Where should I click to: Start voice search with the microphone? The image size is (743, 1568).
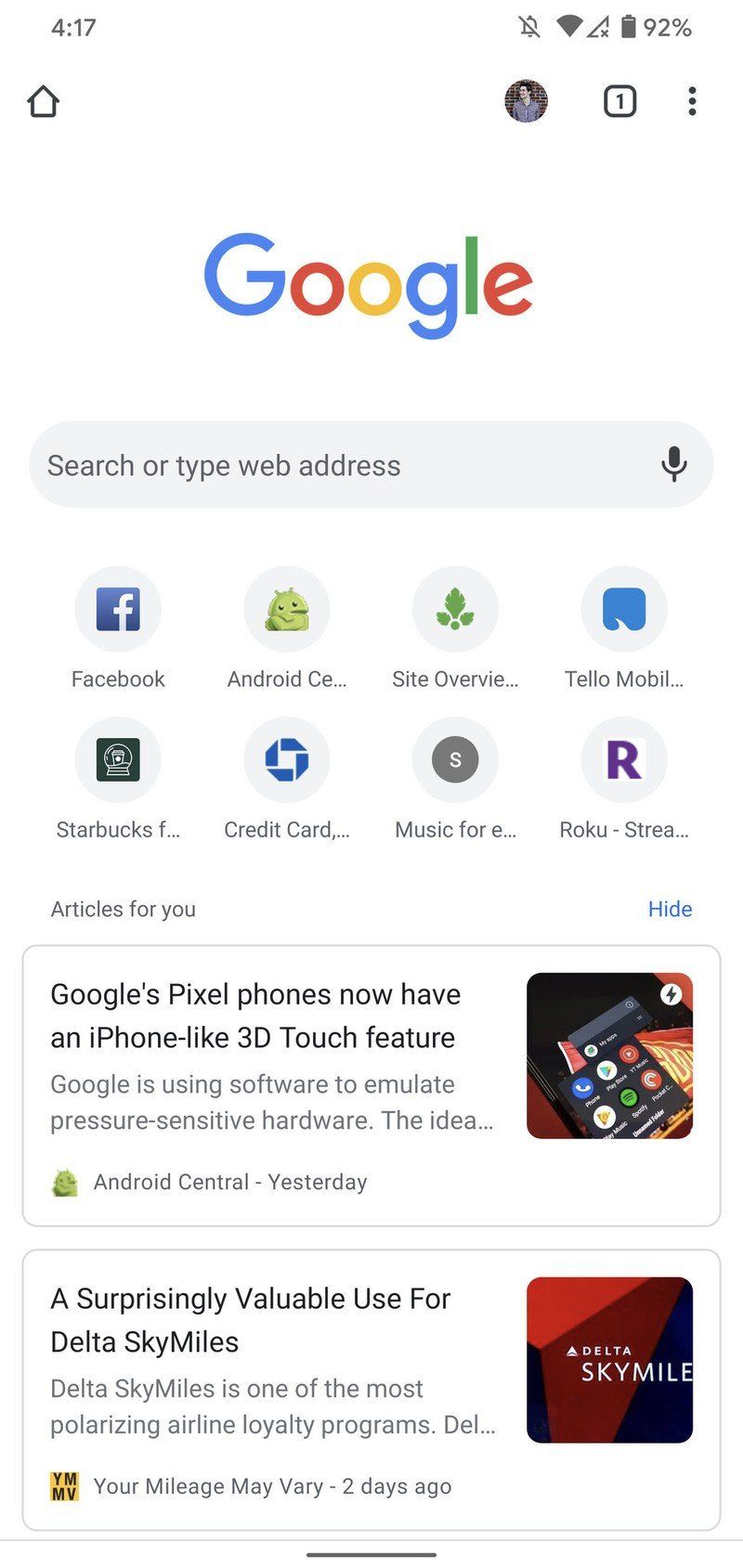pos(674,464)
